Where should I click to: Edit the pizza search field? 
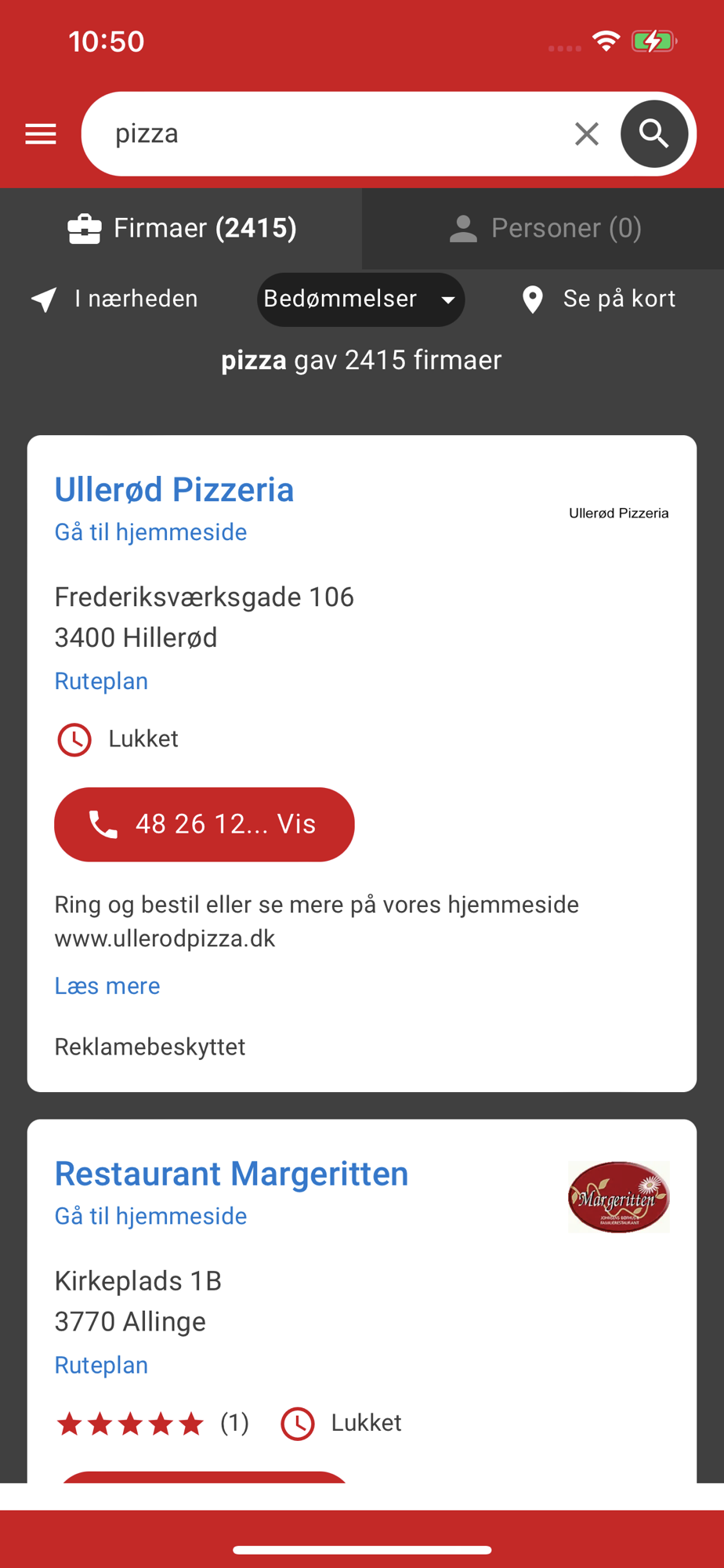point(329,134)
